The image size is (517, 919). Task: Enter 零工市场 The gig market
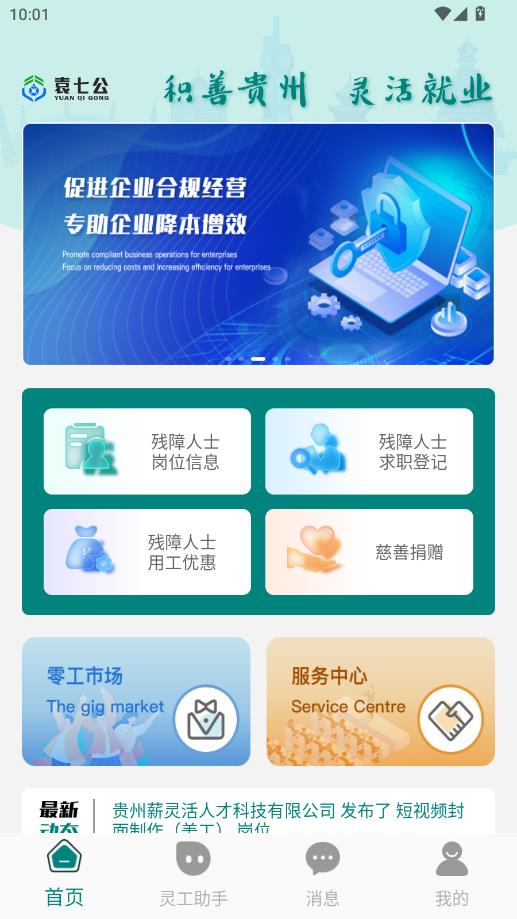(136, 702)
